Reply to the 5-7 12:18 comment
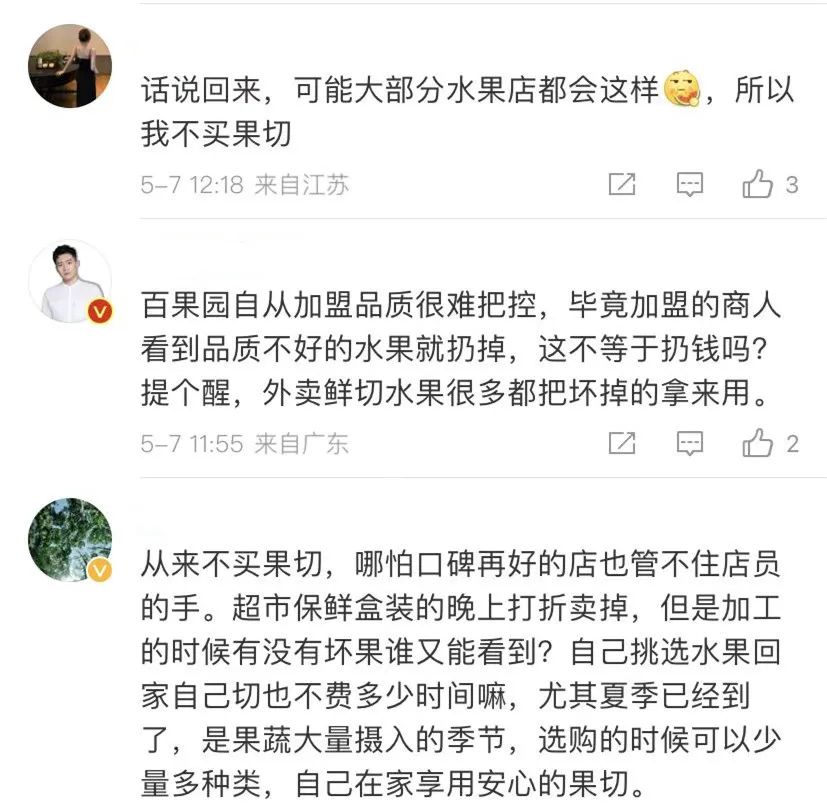 pyautogui.click(x=690, y=185)
